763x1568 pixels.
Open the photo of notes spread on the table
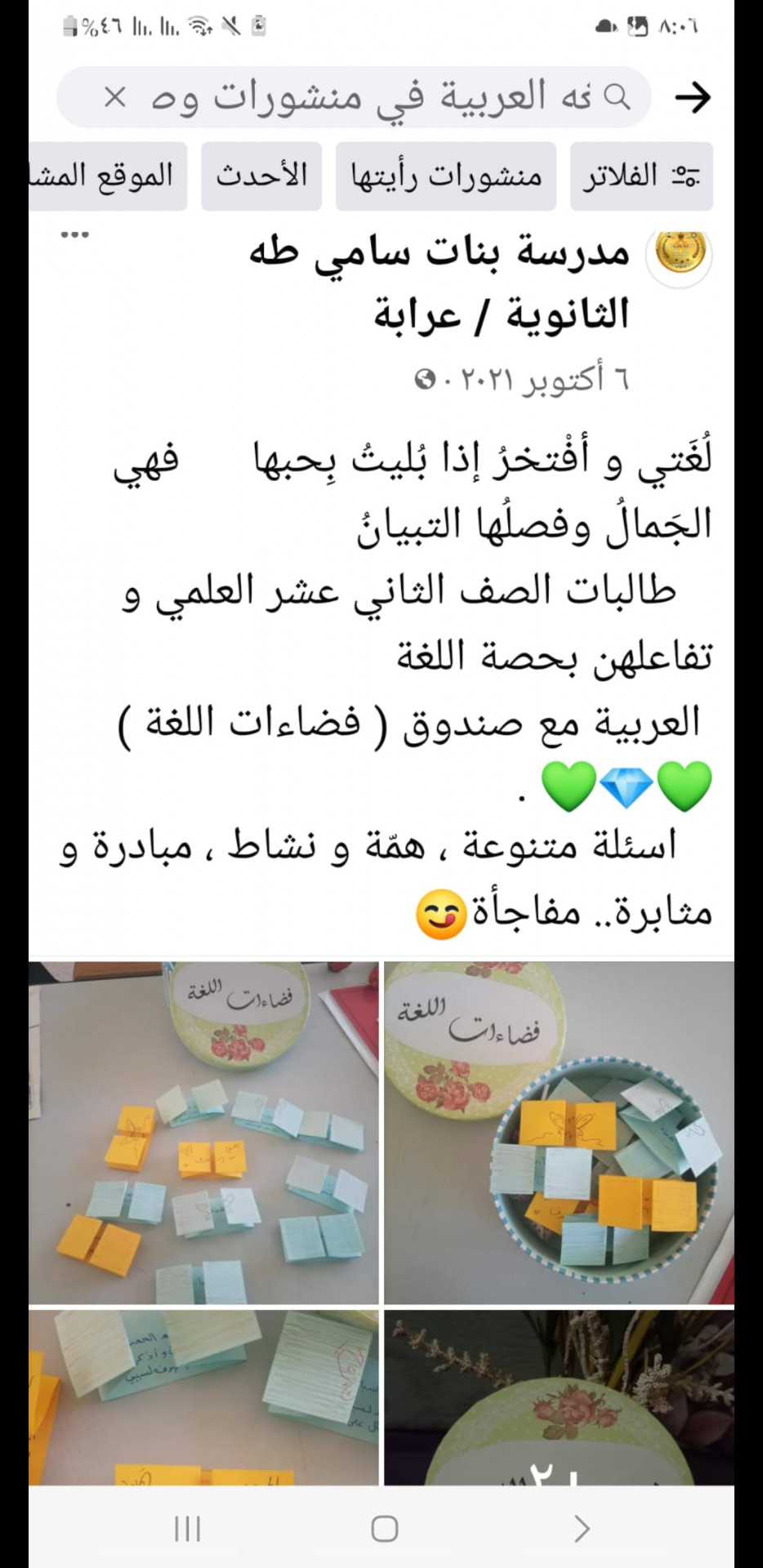point(203,1133)
